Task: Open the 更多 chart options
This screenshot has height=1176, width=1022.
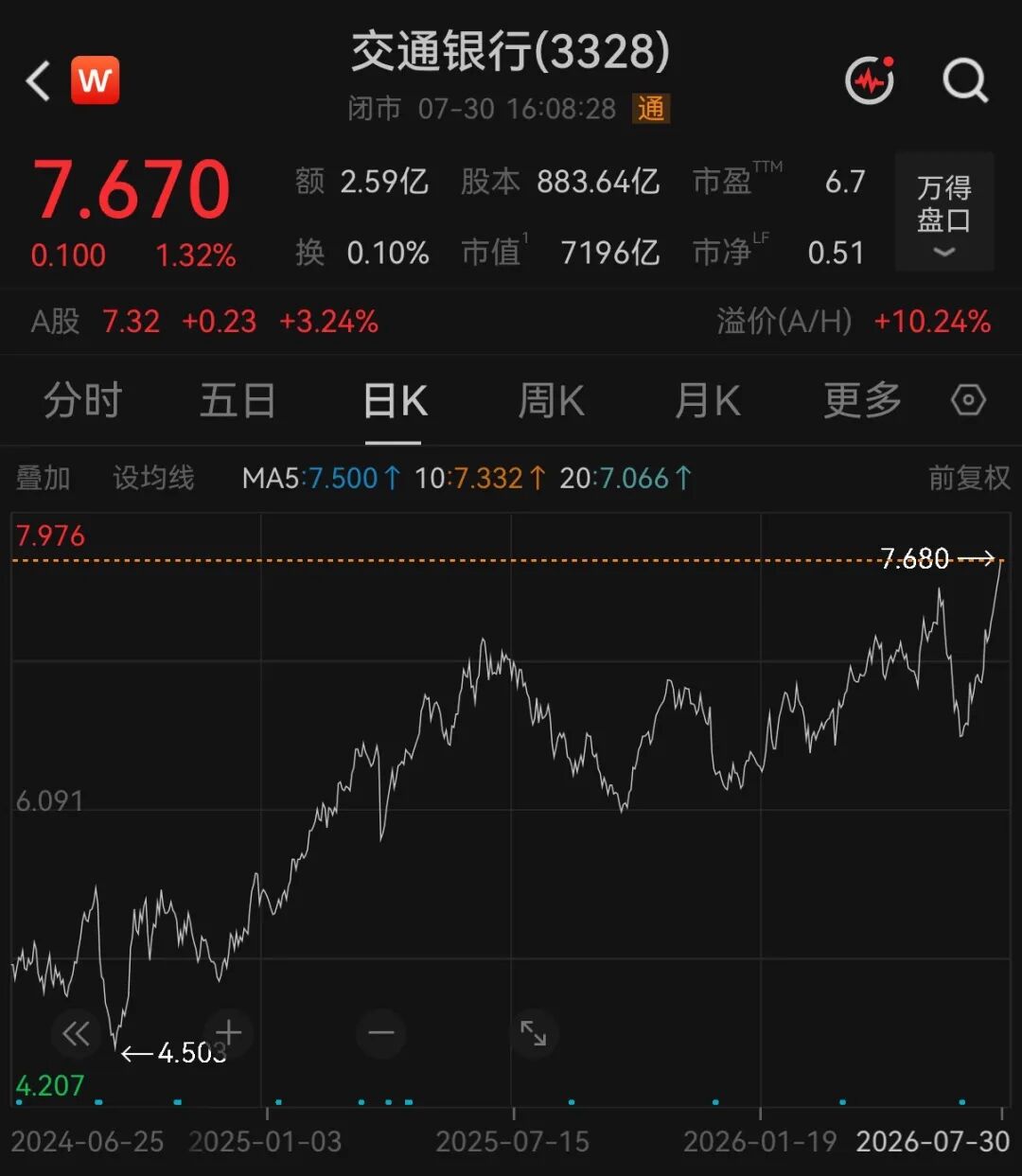Action: tap(862, 401)
